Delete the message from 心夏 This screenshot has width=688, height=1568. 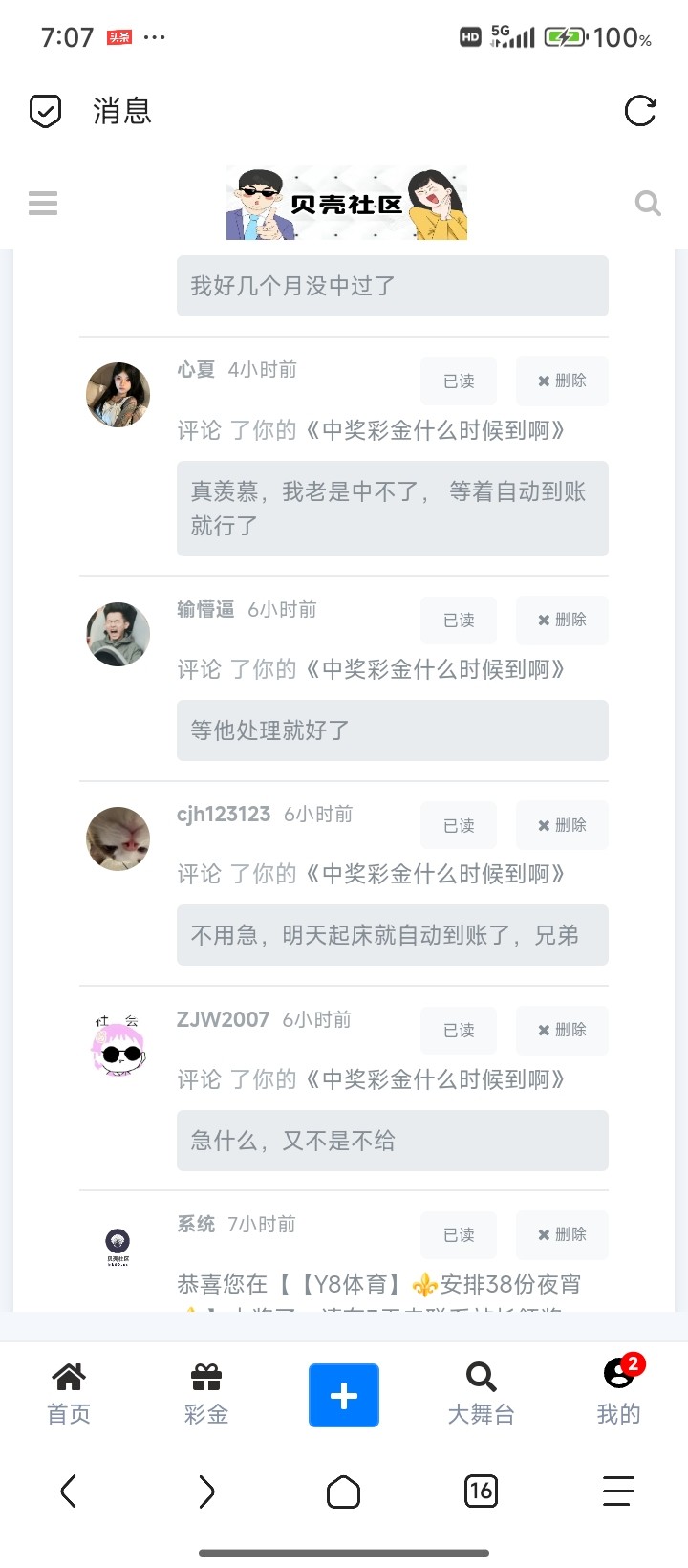click(x=562, y=381)
